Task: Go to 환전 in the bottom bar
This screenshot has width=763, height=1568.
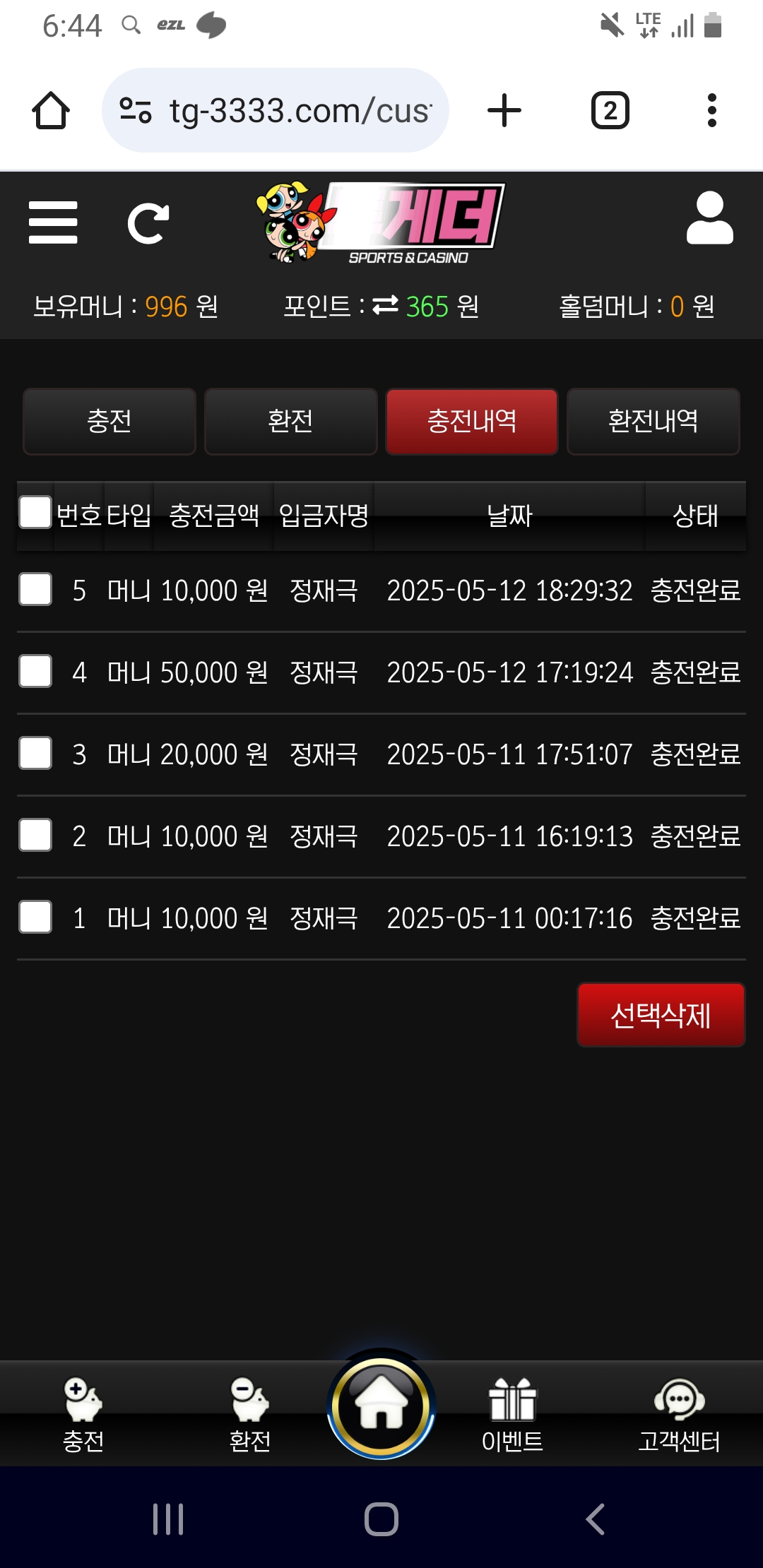Action: (x=250, y=1414)
